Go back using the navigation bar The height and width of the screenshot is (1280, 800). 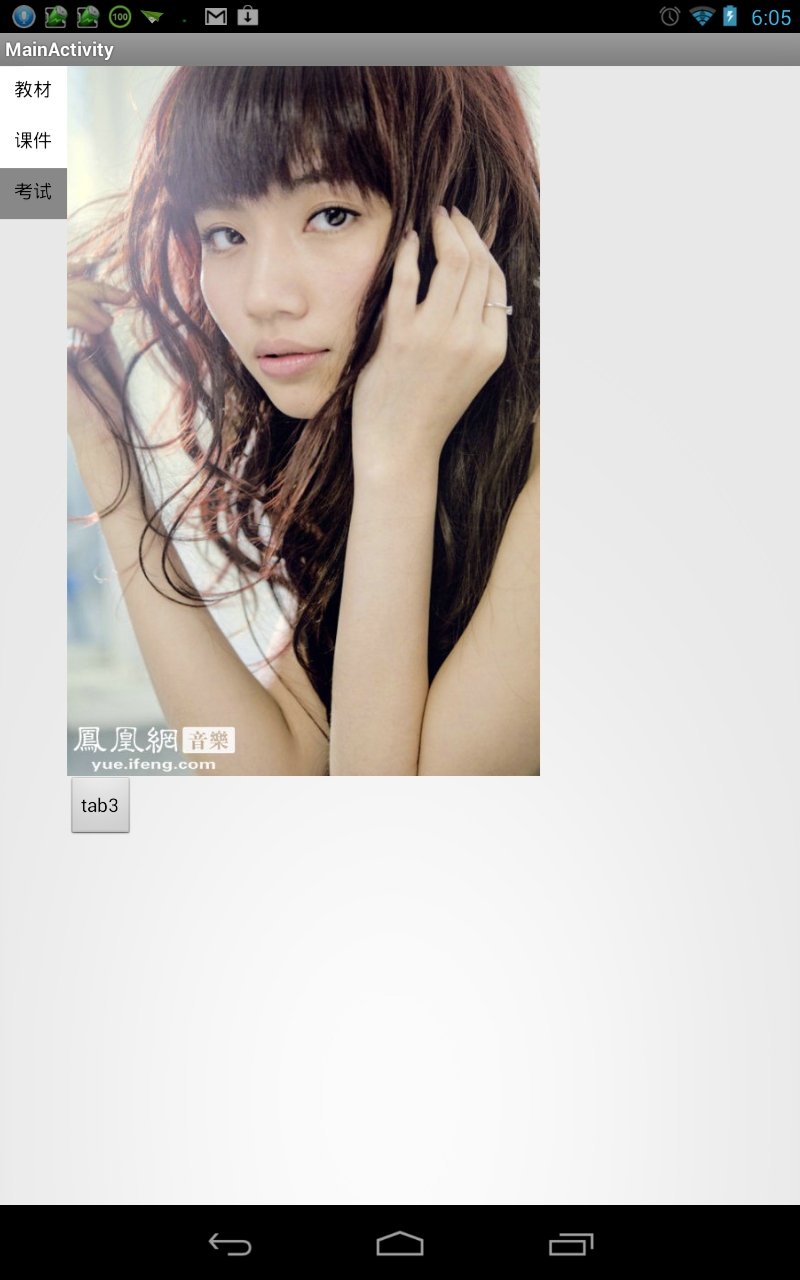(x=230, y=1244)
